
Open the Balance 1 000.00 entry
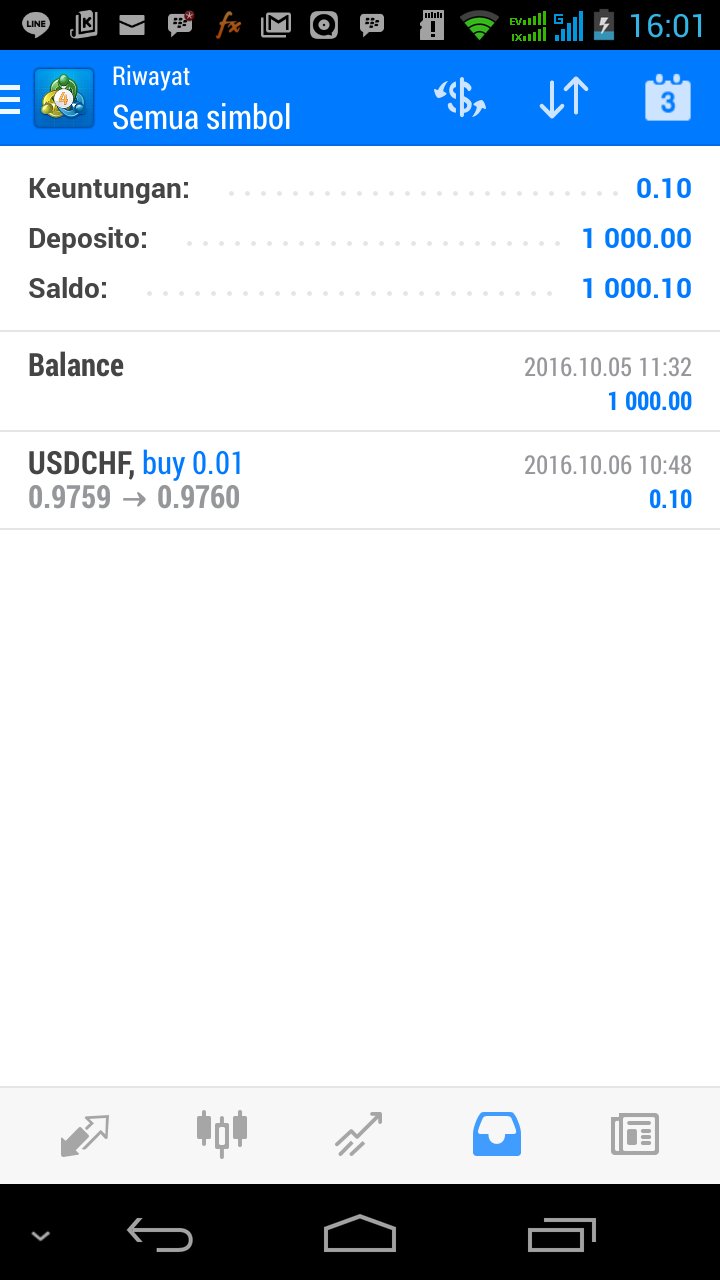click(x=360, y=382)
